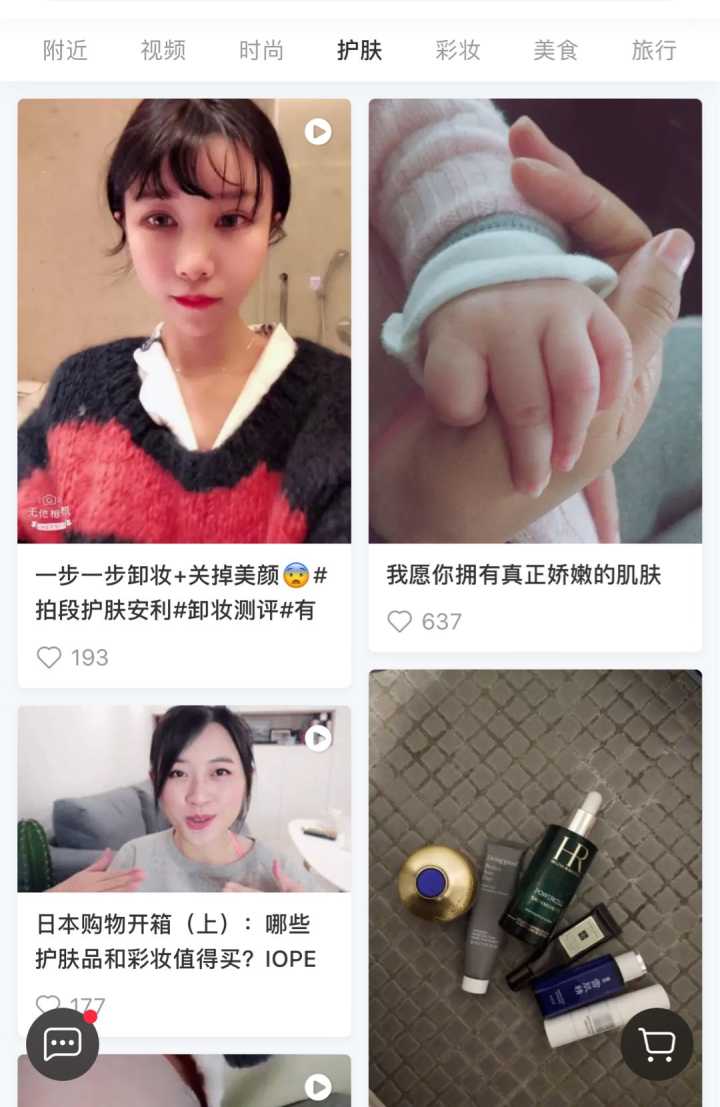Select the 彩妆 tab
This screenshot has width=720, height=1107.
458,50
